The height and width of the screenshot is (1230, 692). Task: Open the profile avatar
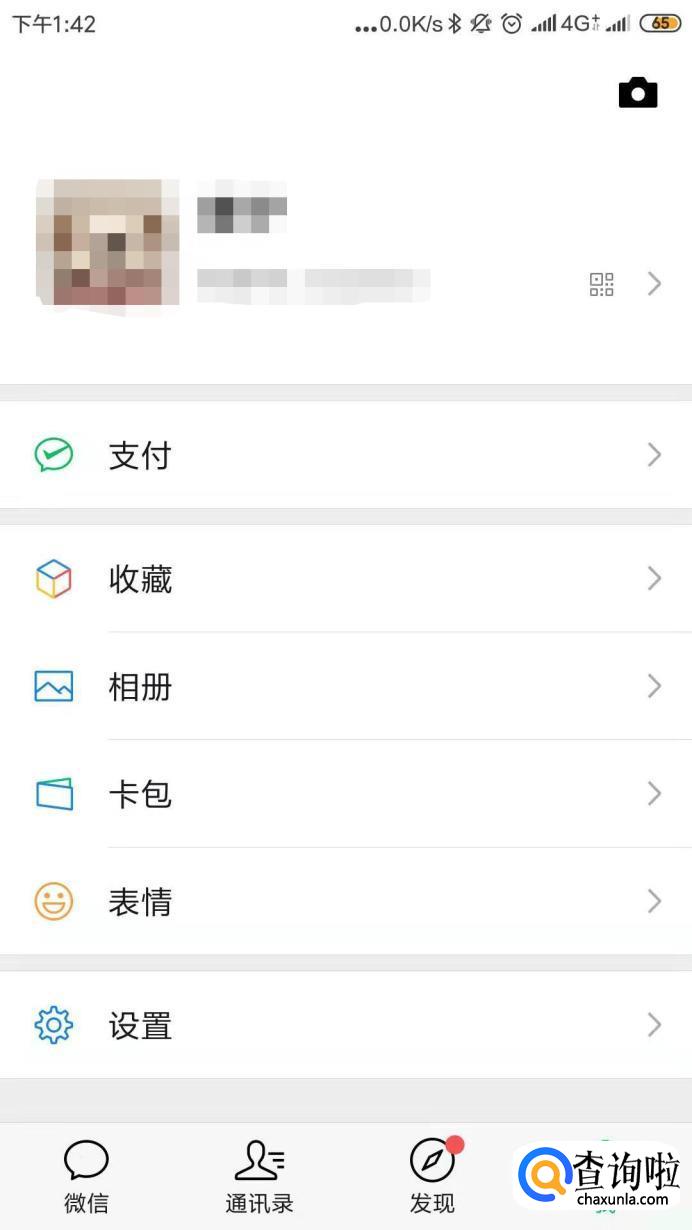(107, 241)
